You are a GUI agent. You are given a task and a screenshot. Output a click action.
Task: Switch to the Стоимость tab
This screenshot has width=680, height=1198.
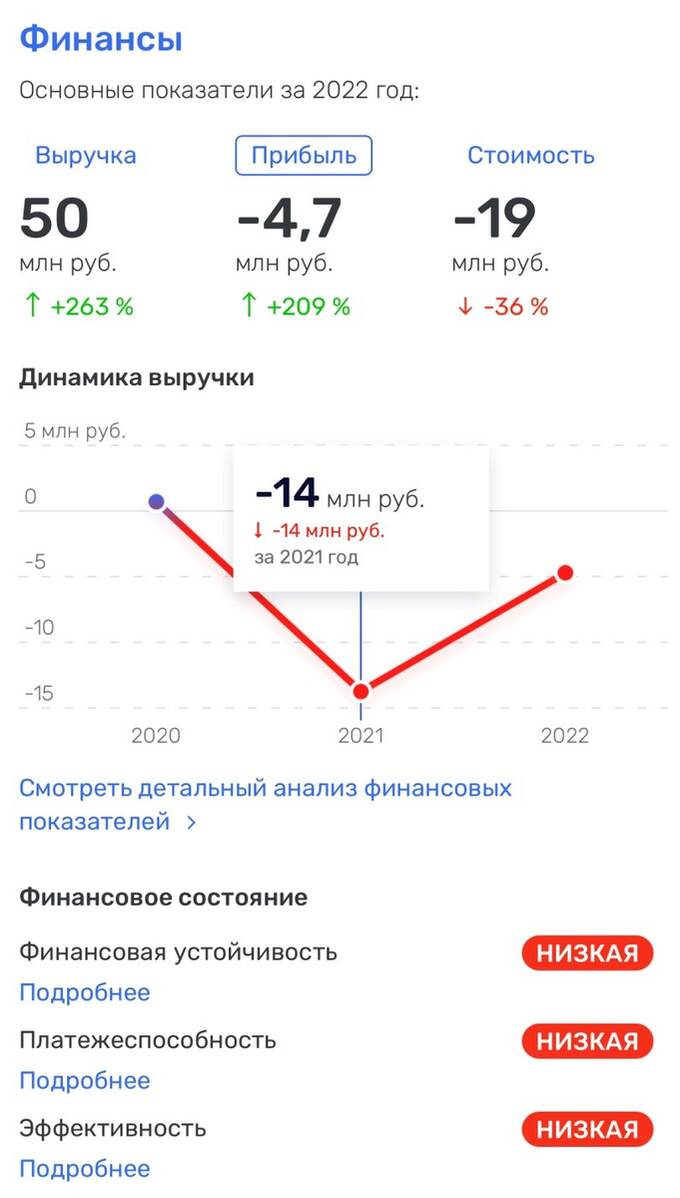coord(531,156)
